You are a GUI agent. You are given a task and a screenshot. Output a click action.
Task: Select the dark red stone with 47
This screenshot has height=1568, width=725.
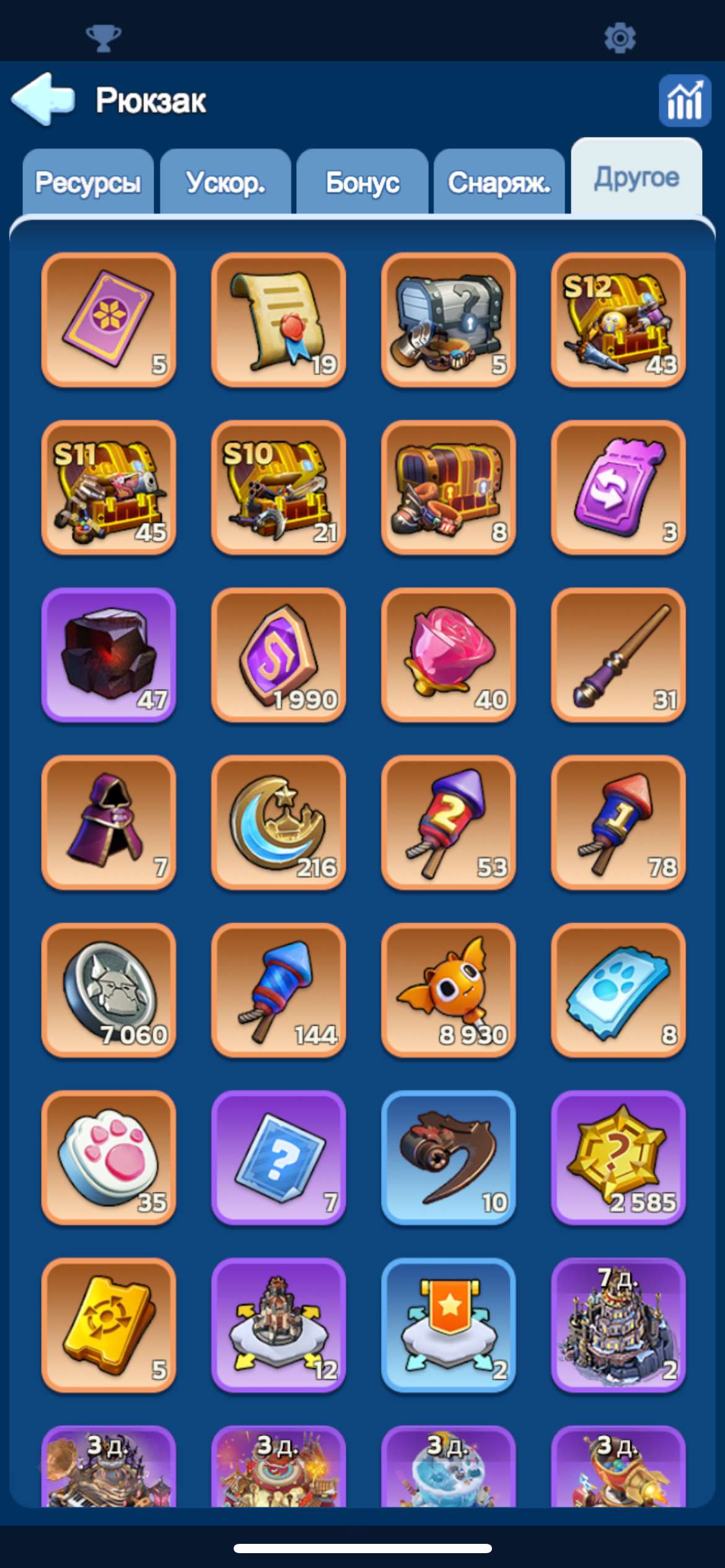(x=108, y=655)
